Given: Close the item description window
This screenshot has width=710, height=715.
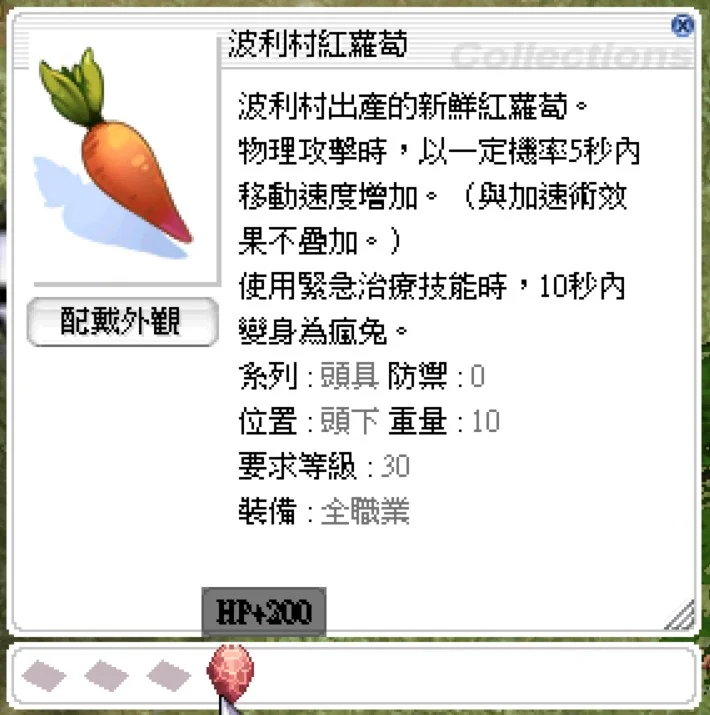Looking at the screenshot, I should 684,26.
